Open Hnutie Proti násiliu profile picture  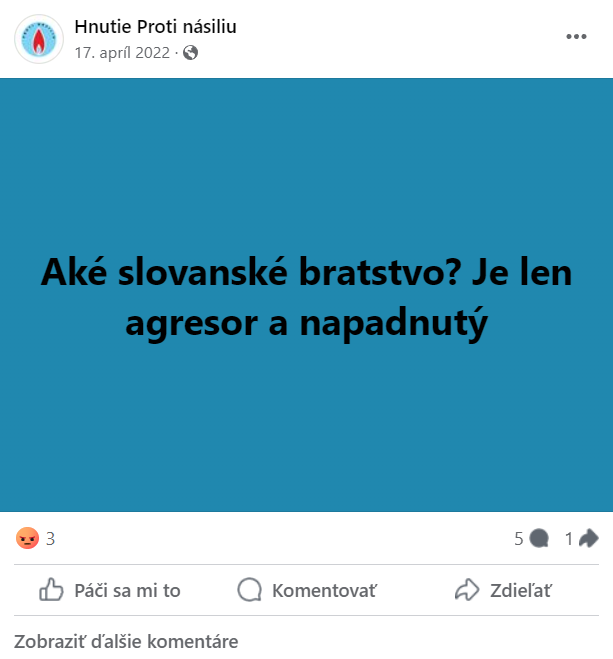point(39,39)
